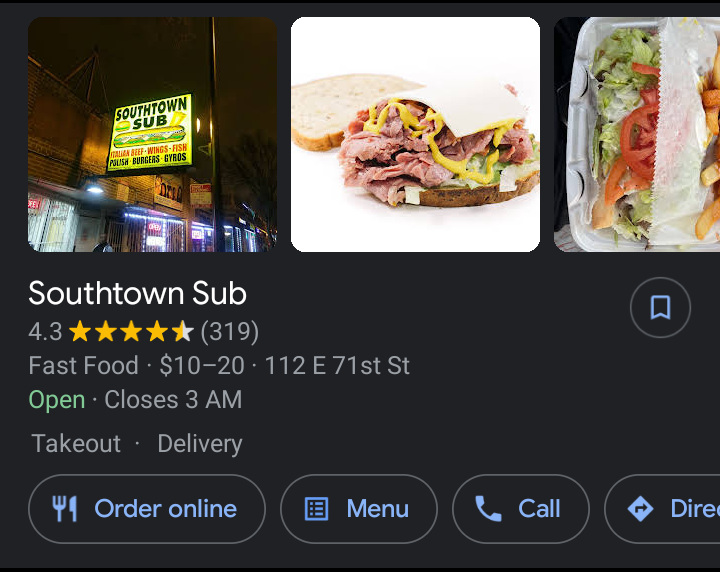Open the Menu for Southtown Sub
The image size is (720, 572).
tap(359, 509)
